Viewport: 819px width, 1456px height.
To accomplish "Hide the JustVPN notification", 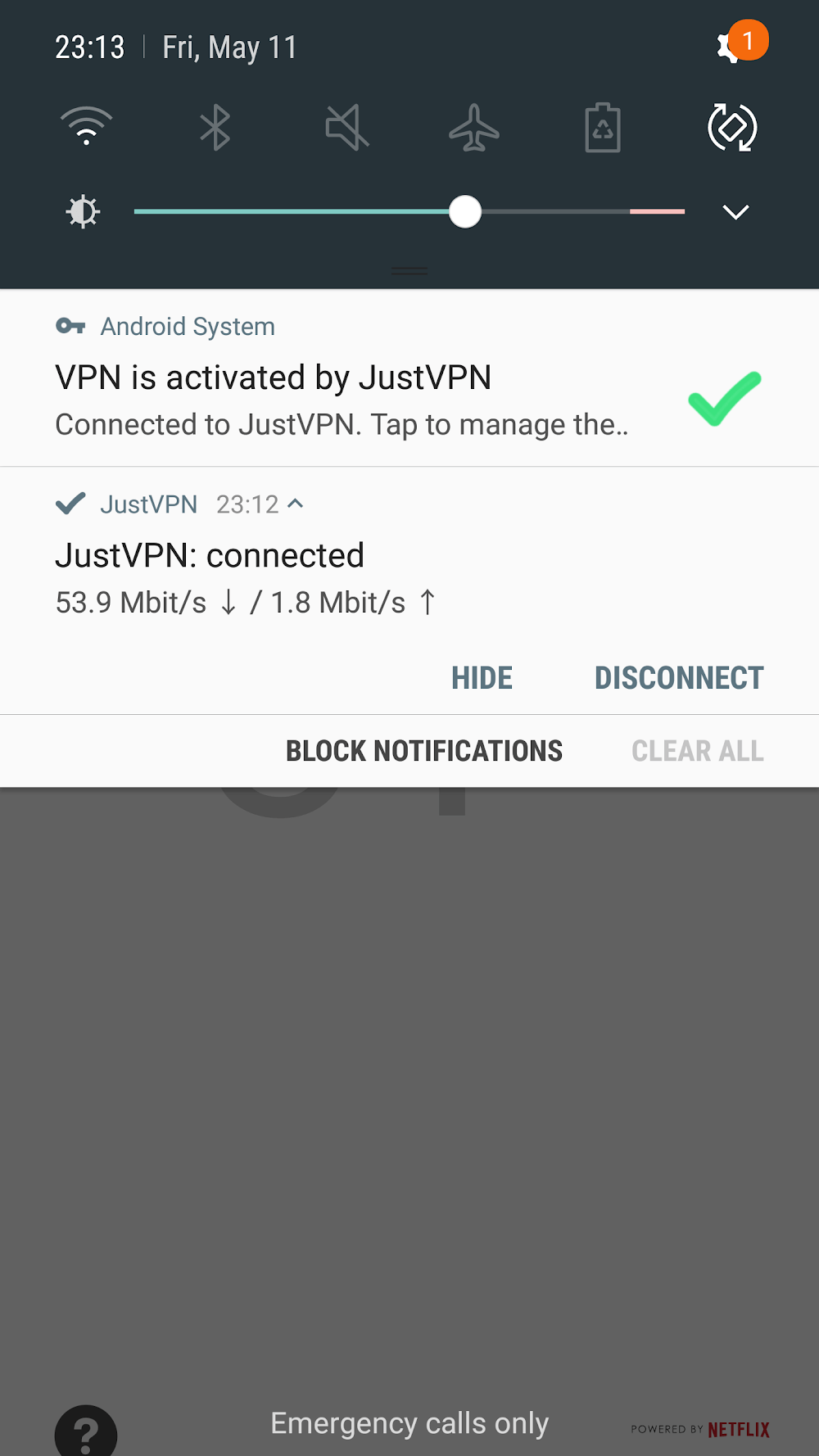I will click(x=482, y=678).
